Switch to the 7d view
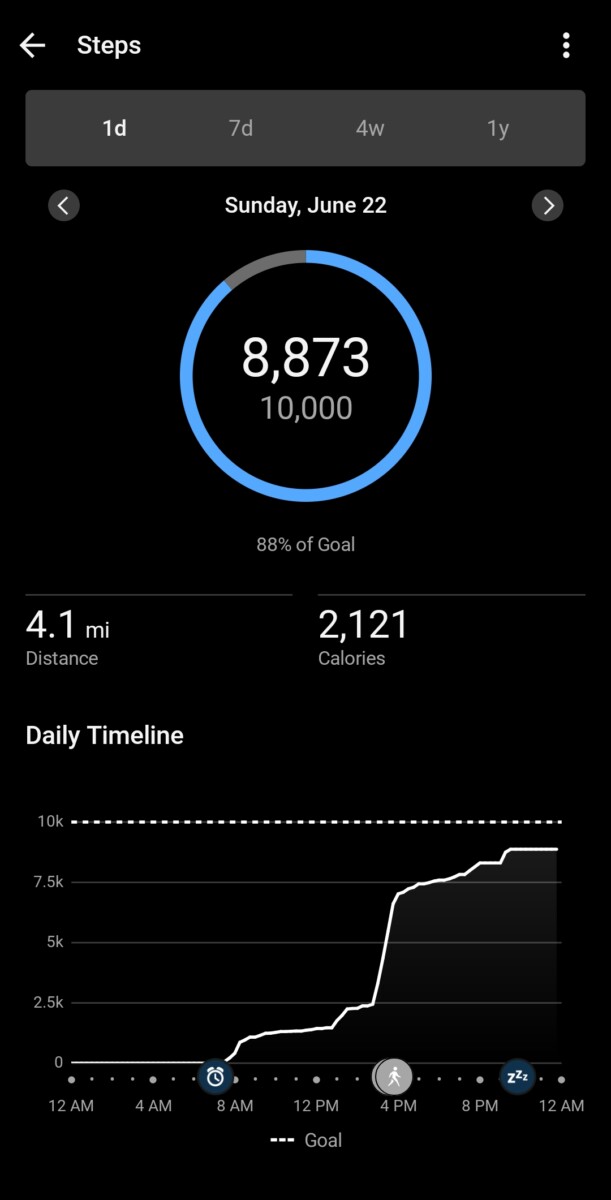The image size is (611, 1200). click(x=241, y=129)
